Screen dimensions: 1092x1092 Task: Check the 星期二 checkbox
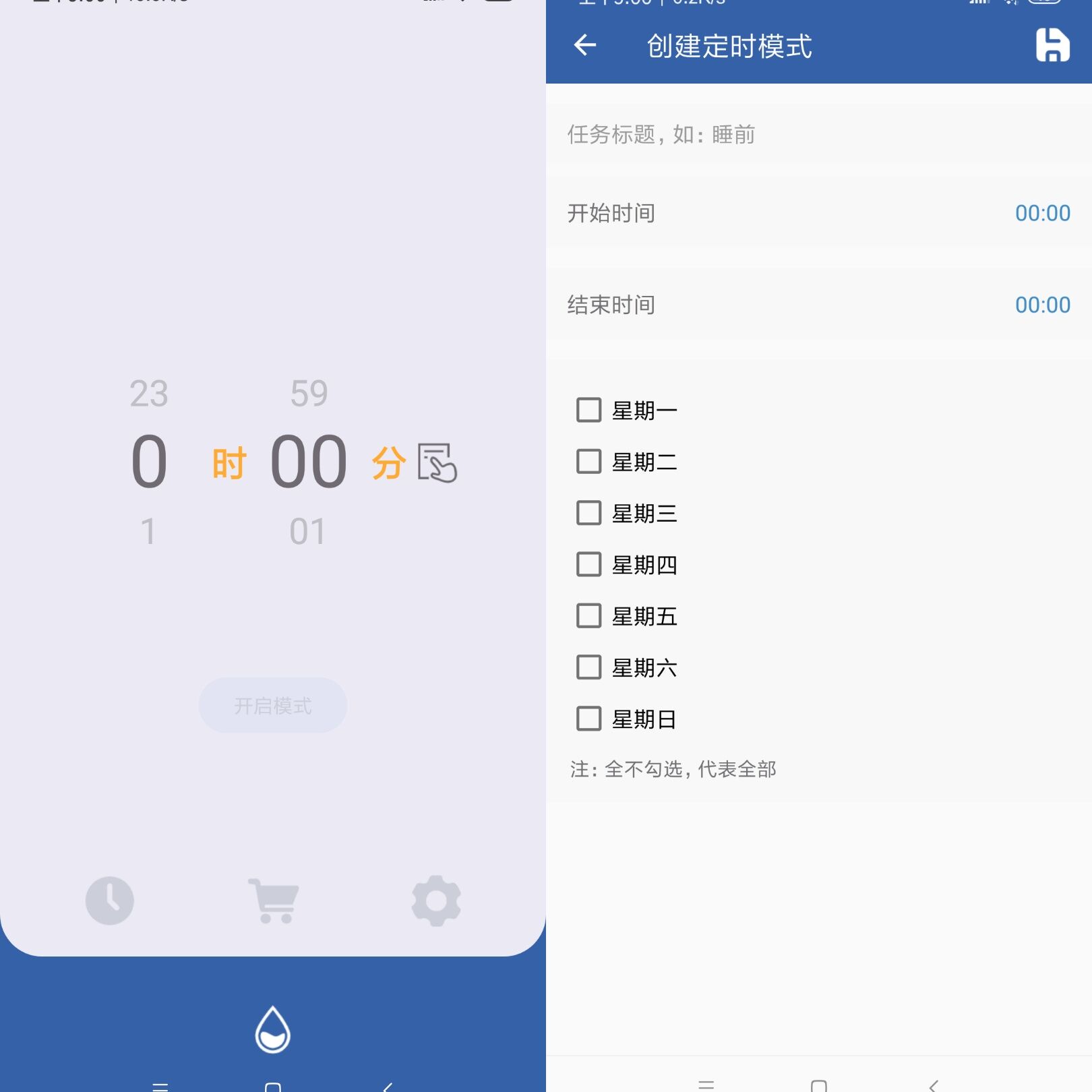click(x=589, y=462)
